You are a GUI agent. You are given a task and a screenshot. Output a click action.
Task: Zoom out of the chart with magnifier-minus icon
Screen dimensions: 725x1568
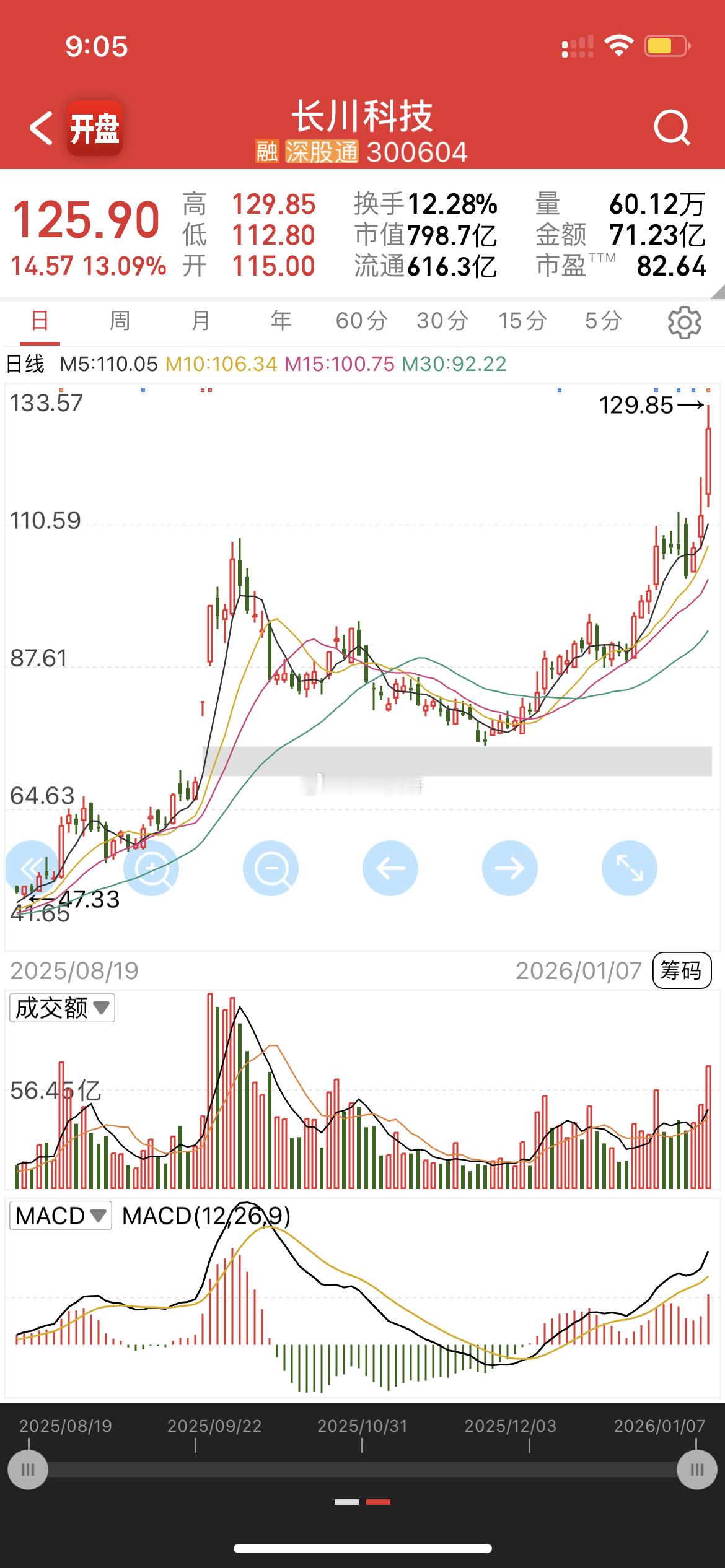(x=270, y=868)
